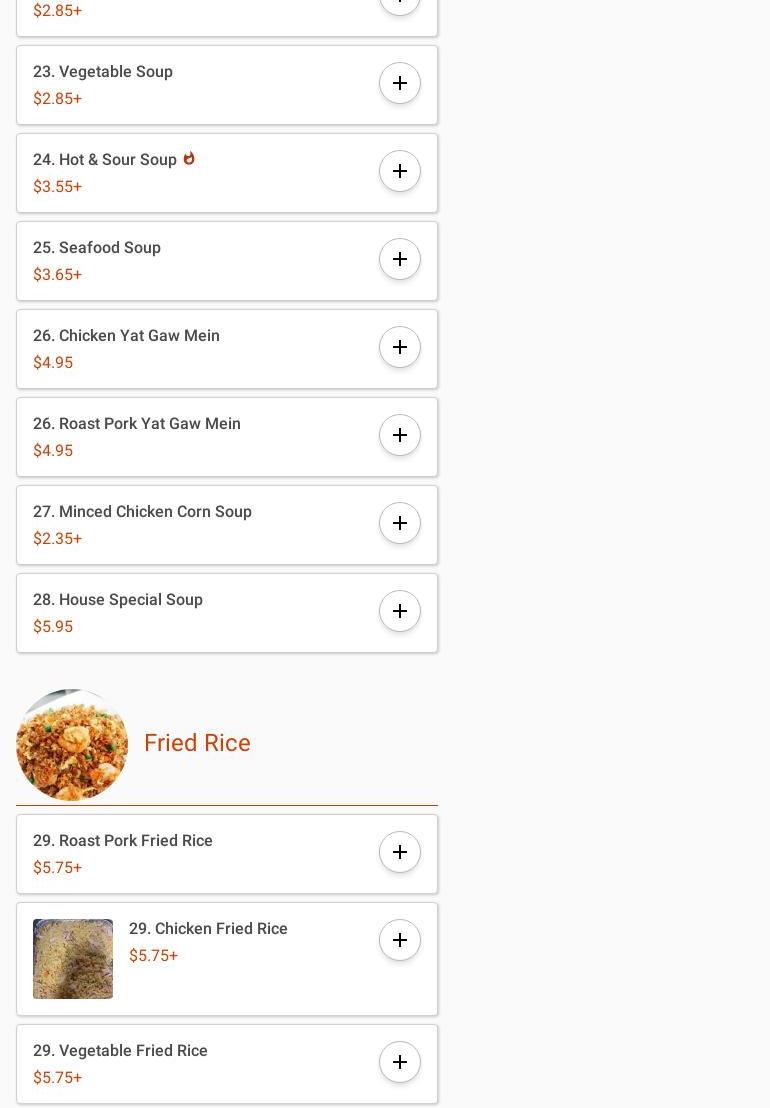The width and height of the screenshot is (770, 1108).
Task: Add Roast Pork Fried Rice to cart
Action: (400, 852)
